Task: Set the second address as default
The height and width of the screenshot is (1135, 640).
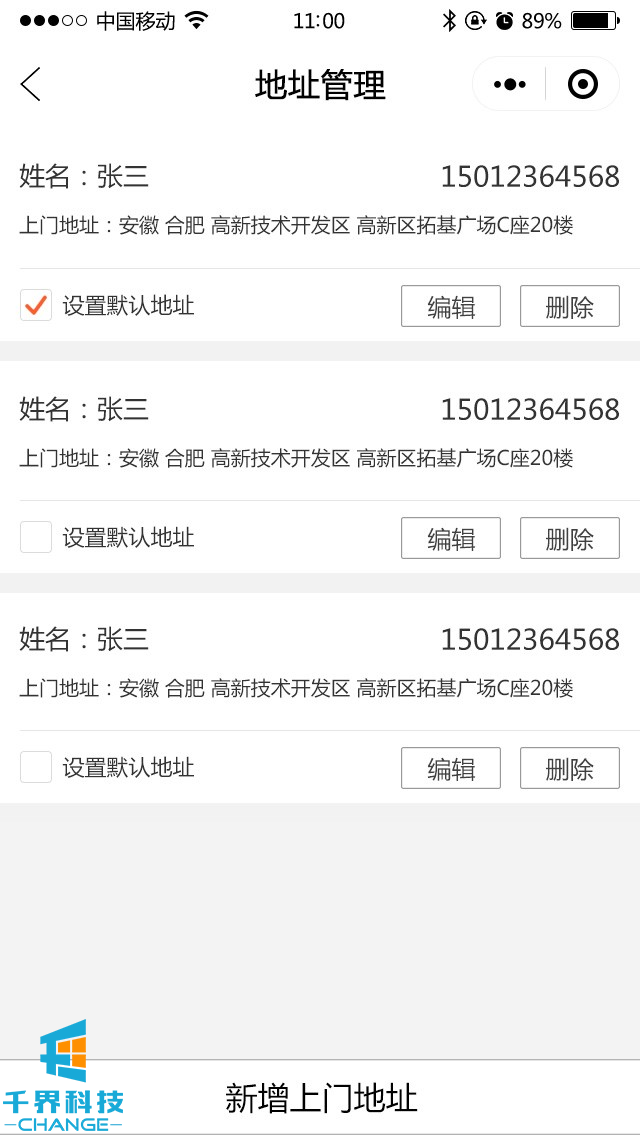Action: click(x=36, y=537)
